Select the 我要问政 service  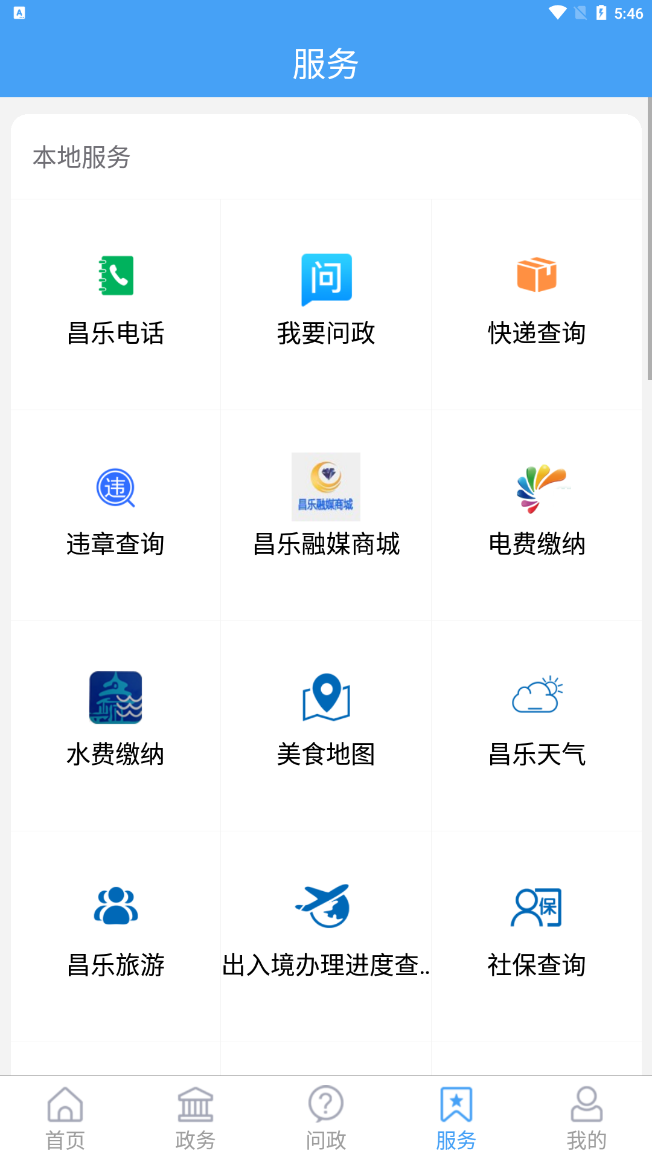pos(326,300)
